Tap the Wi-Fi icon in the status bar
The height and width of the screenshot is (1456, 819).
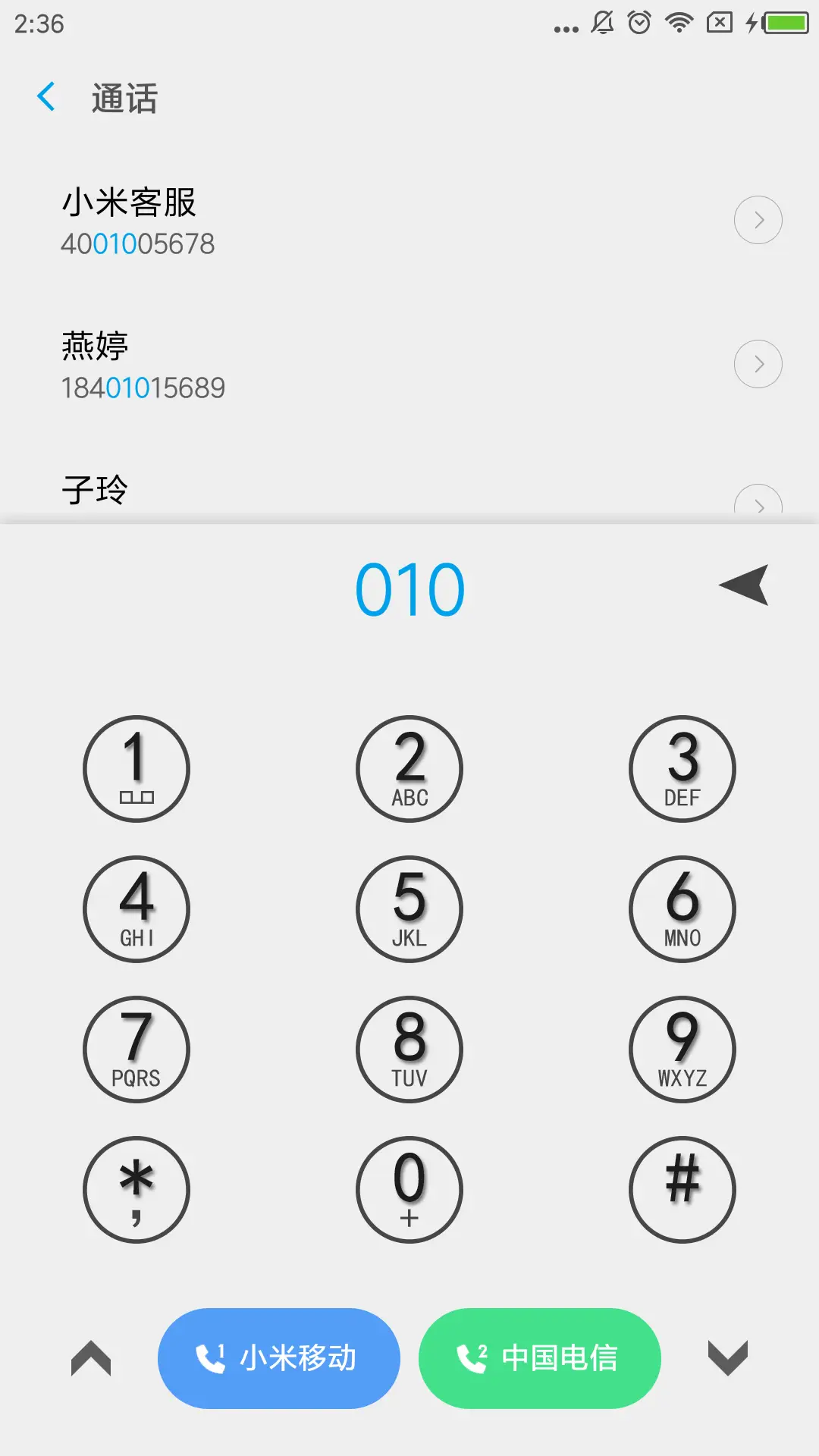click(680, 23)
